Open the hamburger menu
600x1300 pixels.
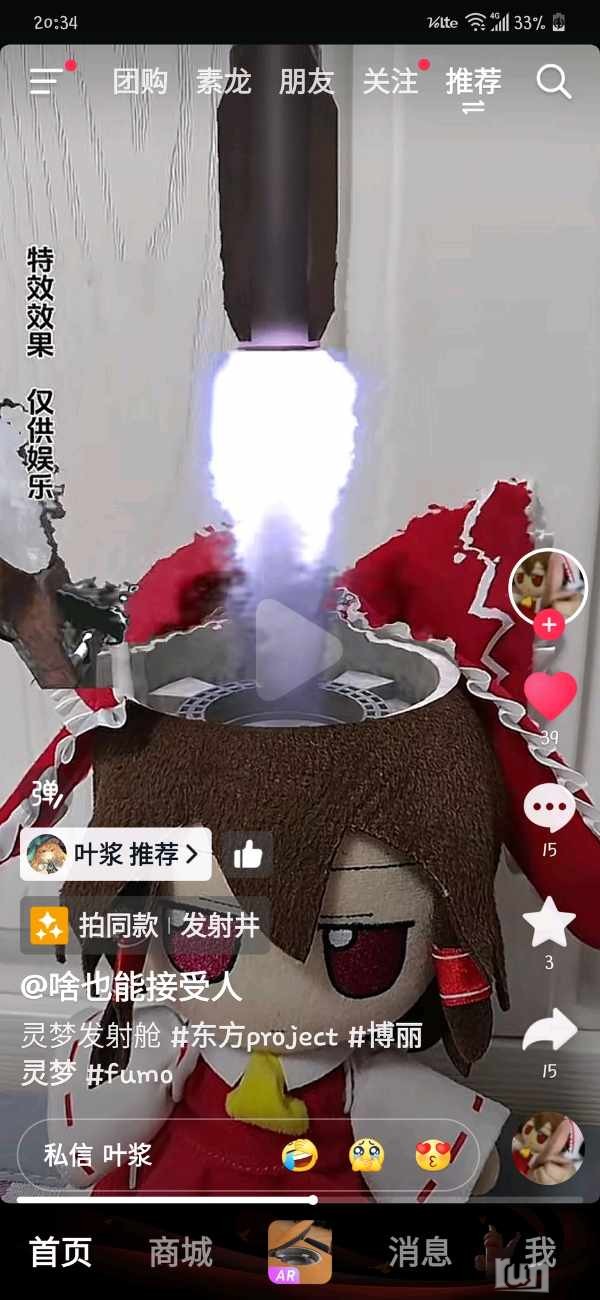click(47, 81)
